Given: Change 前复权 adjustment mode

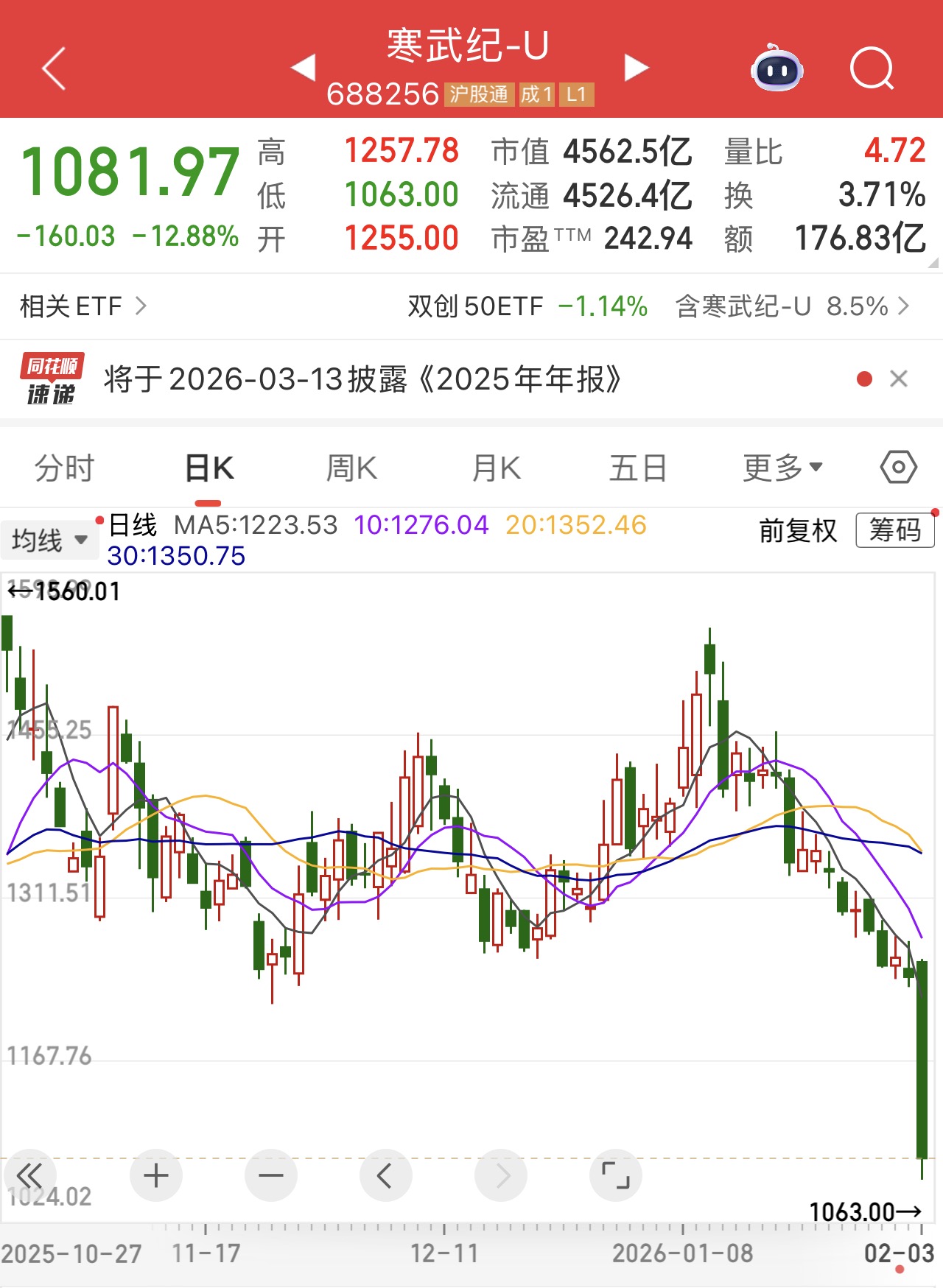Looking at the screenshot, I should click(798, 530).
